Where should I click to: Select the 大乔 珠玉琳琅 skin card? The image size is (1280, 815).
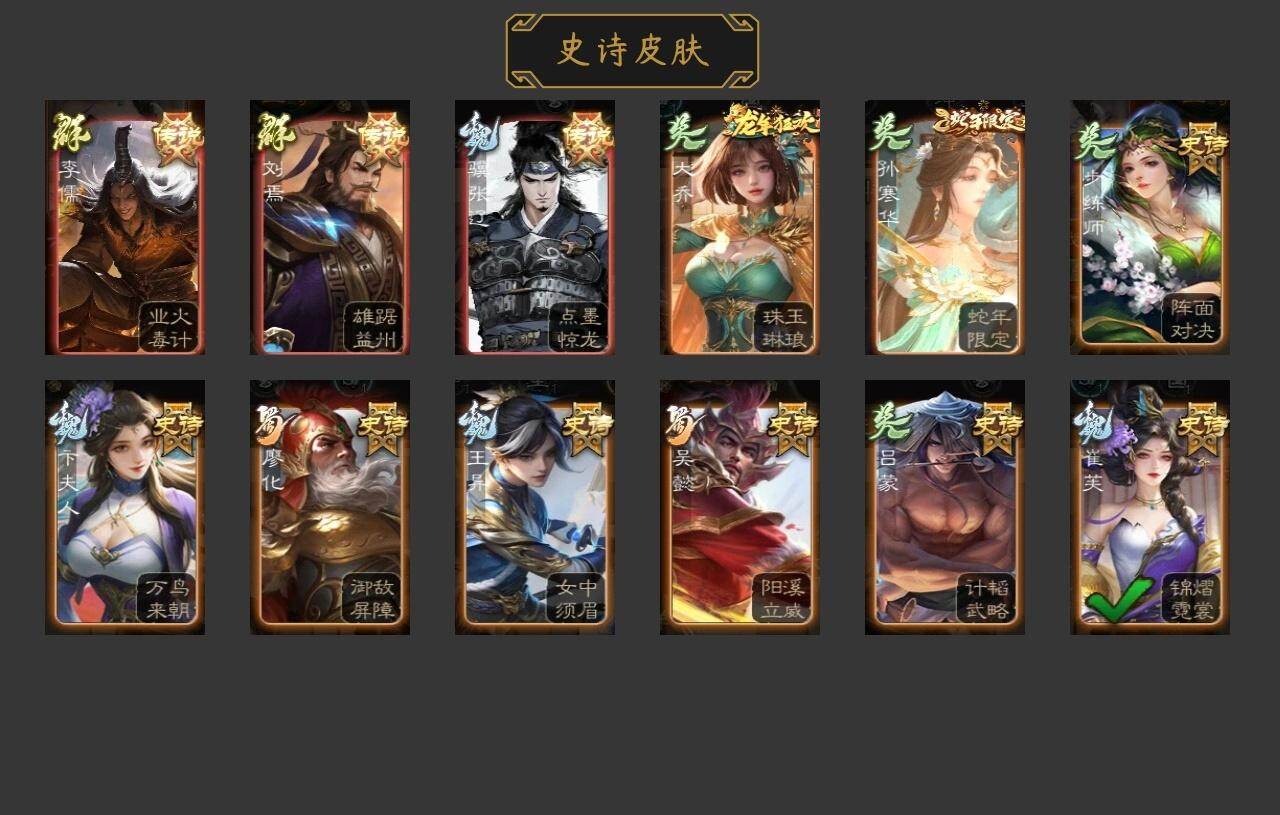point(740,227)
